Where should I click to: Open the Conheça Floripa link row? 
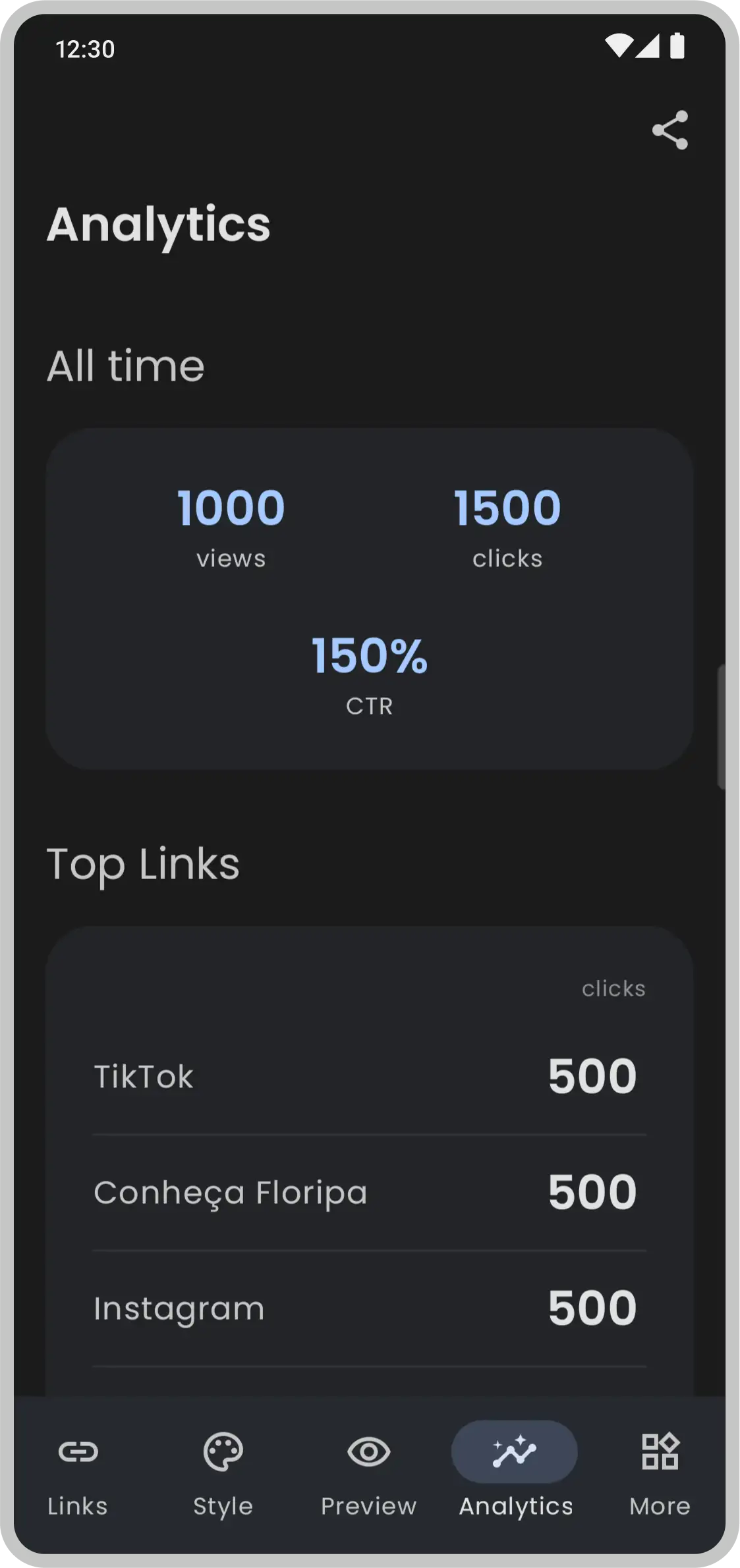(x=369, y=1193)
